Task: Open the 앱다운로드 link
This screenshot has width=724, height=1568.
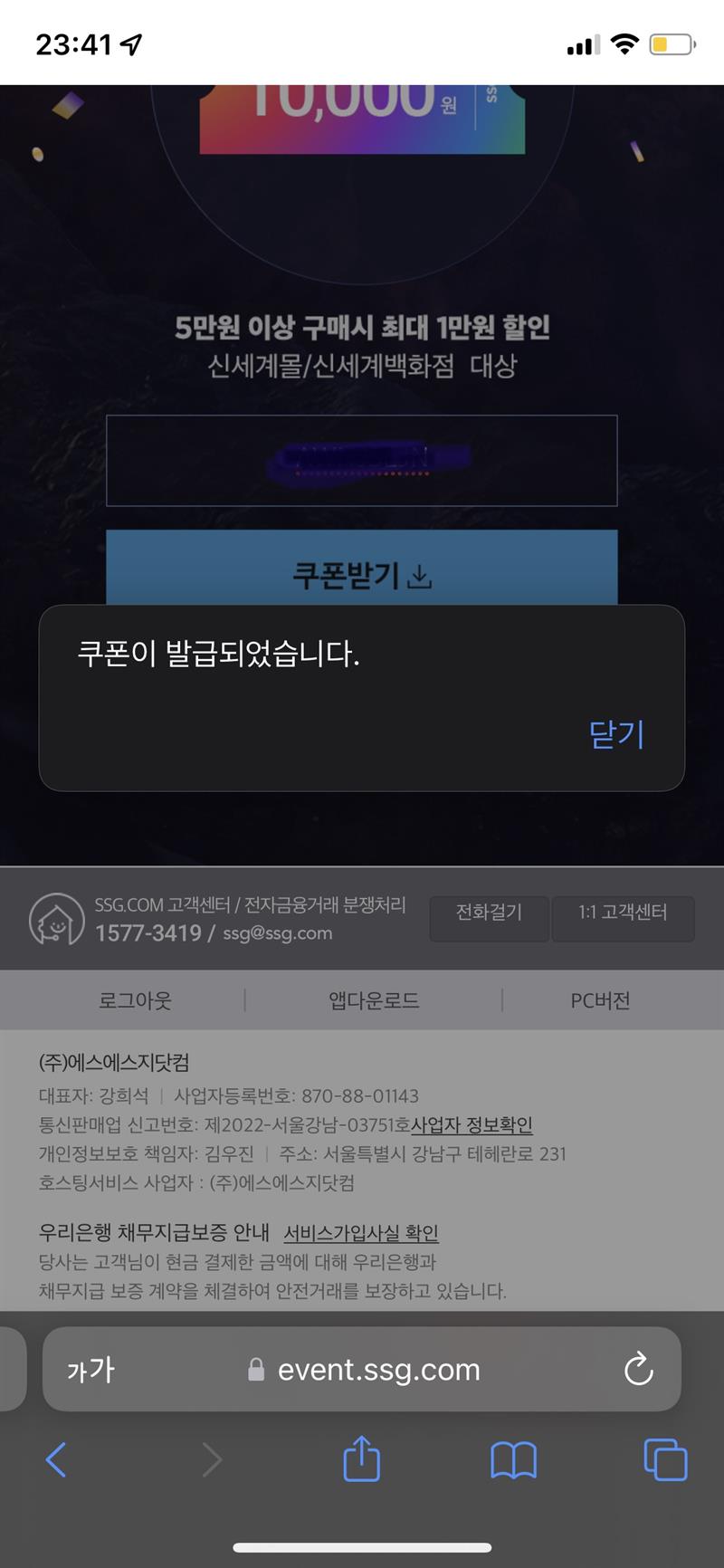Action: pyautogui.click(x=373, y=1000)
